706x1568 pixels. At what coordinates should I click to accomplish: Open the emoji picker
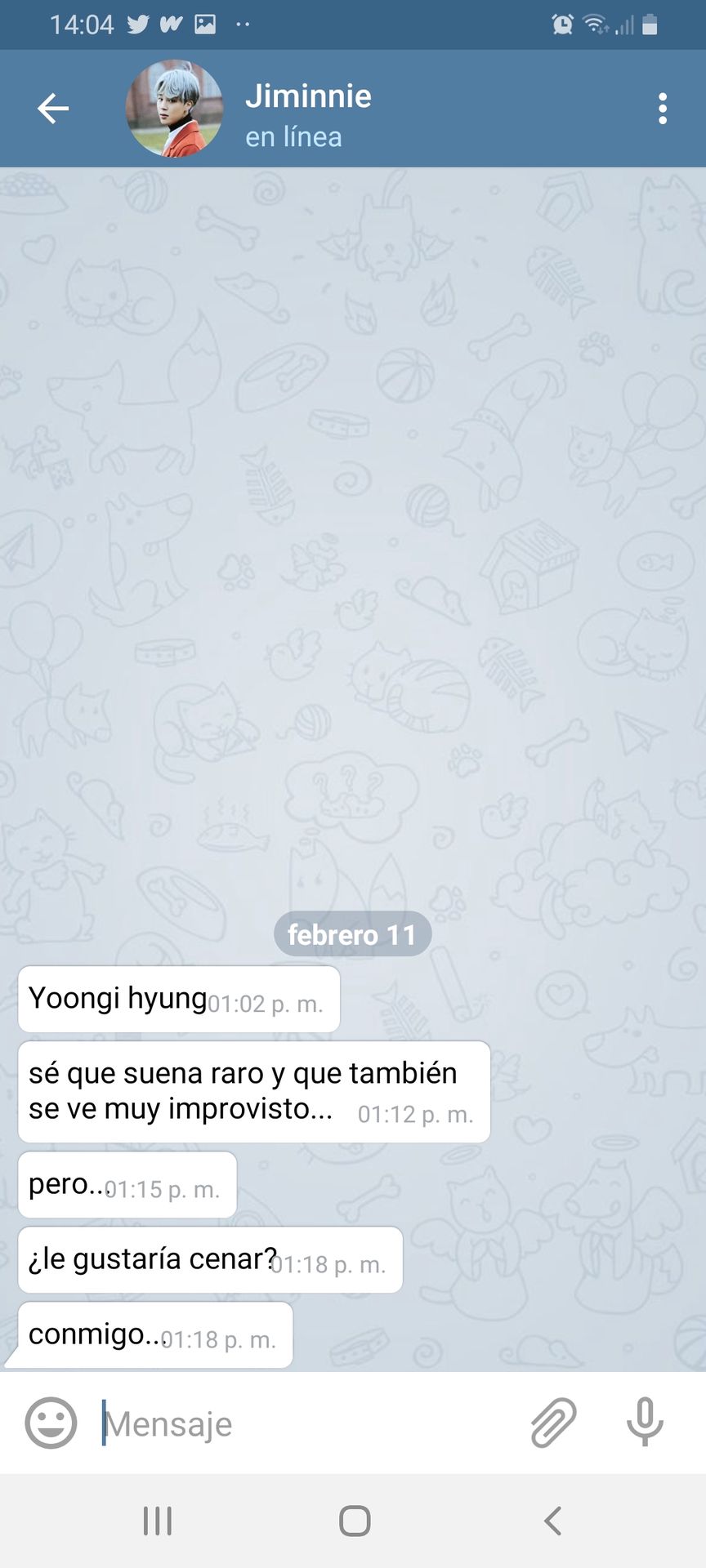click(51, 1423)
